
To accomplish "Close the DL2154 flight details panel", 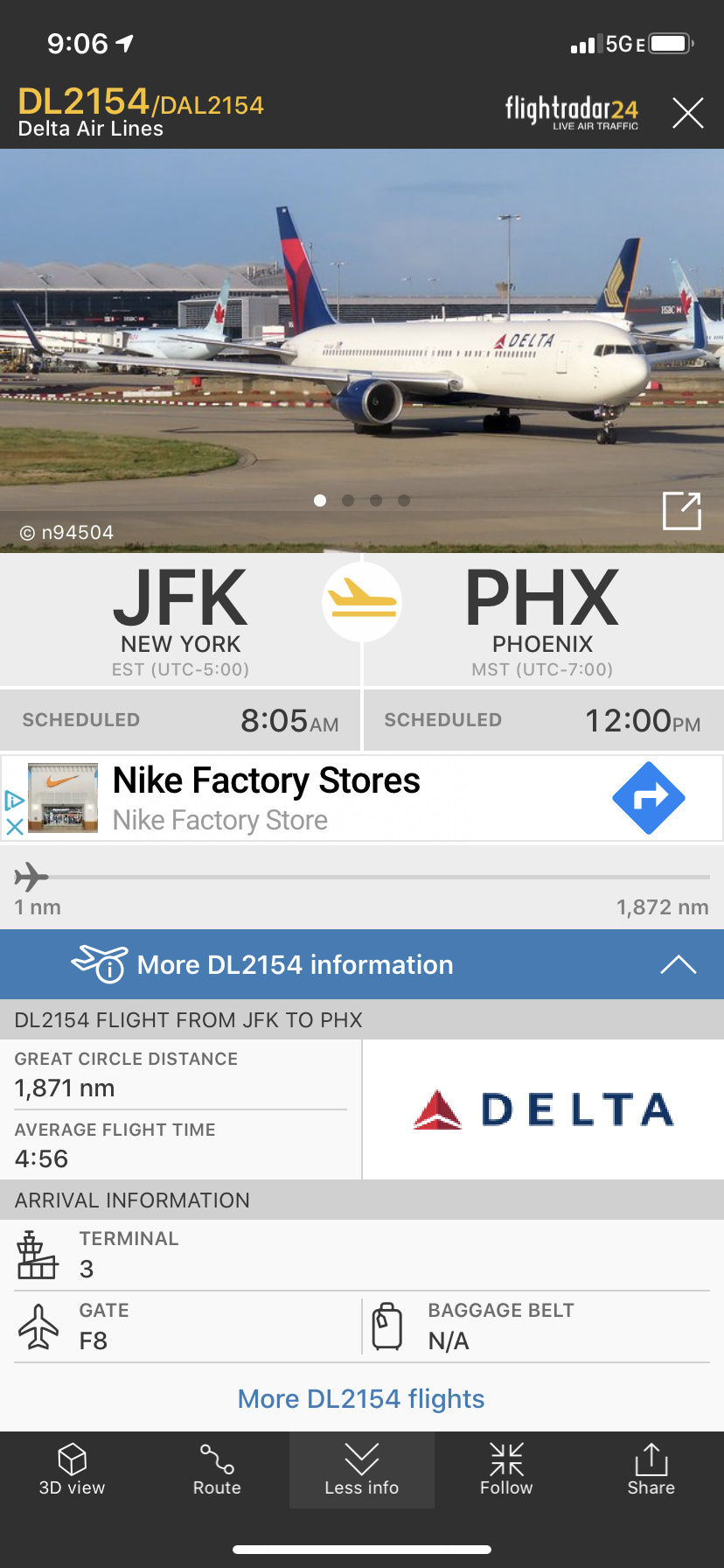I will (688, 113).
